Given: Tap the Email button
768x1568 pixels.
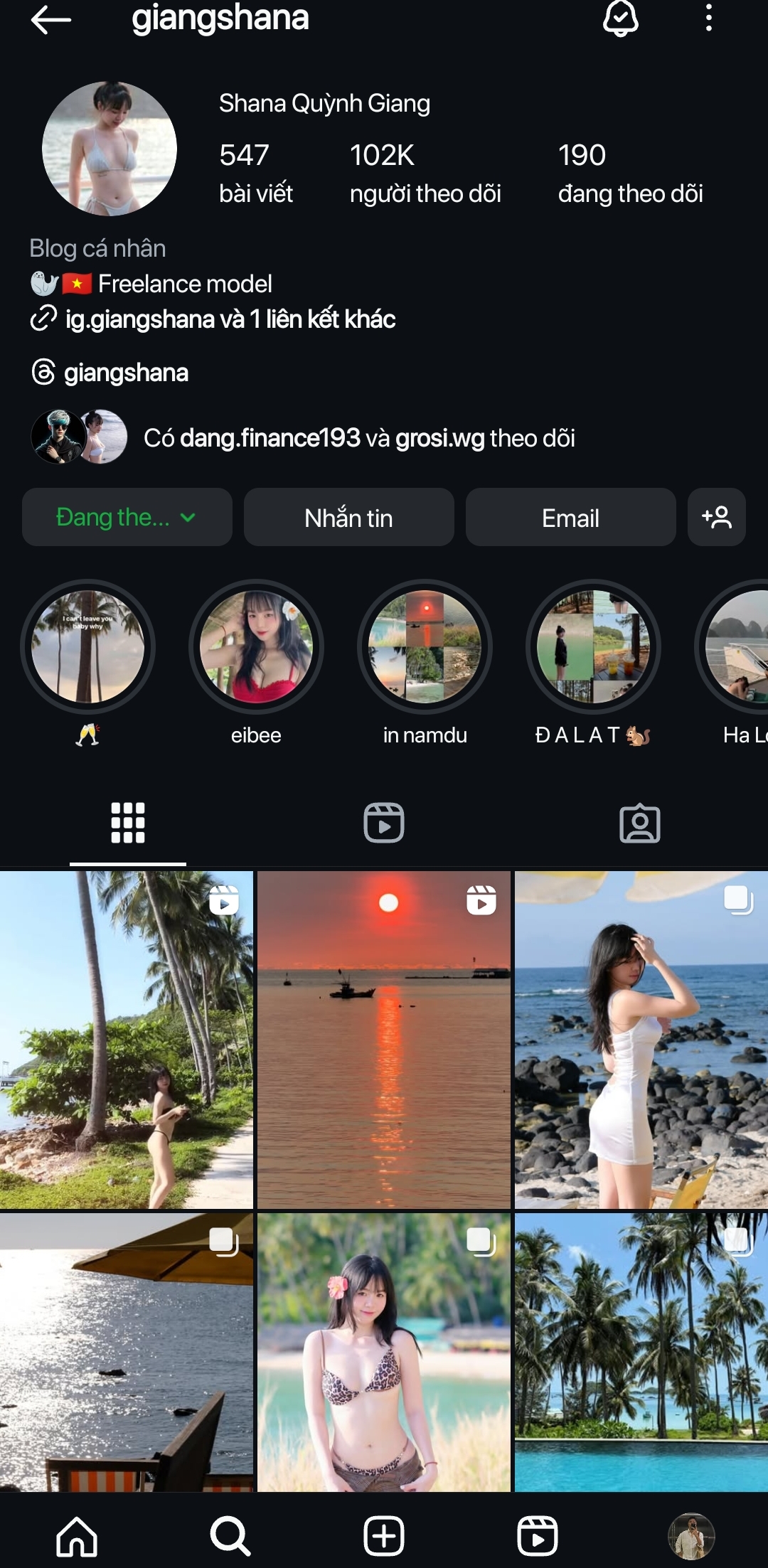Looking at the screenshot, I should tap(570, 517).
